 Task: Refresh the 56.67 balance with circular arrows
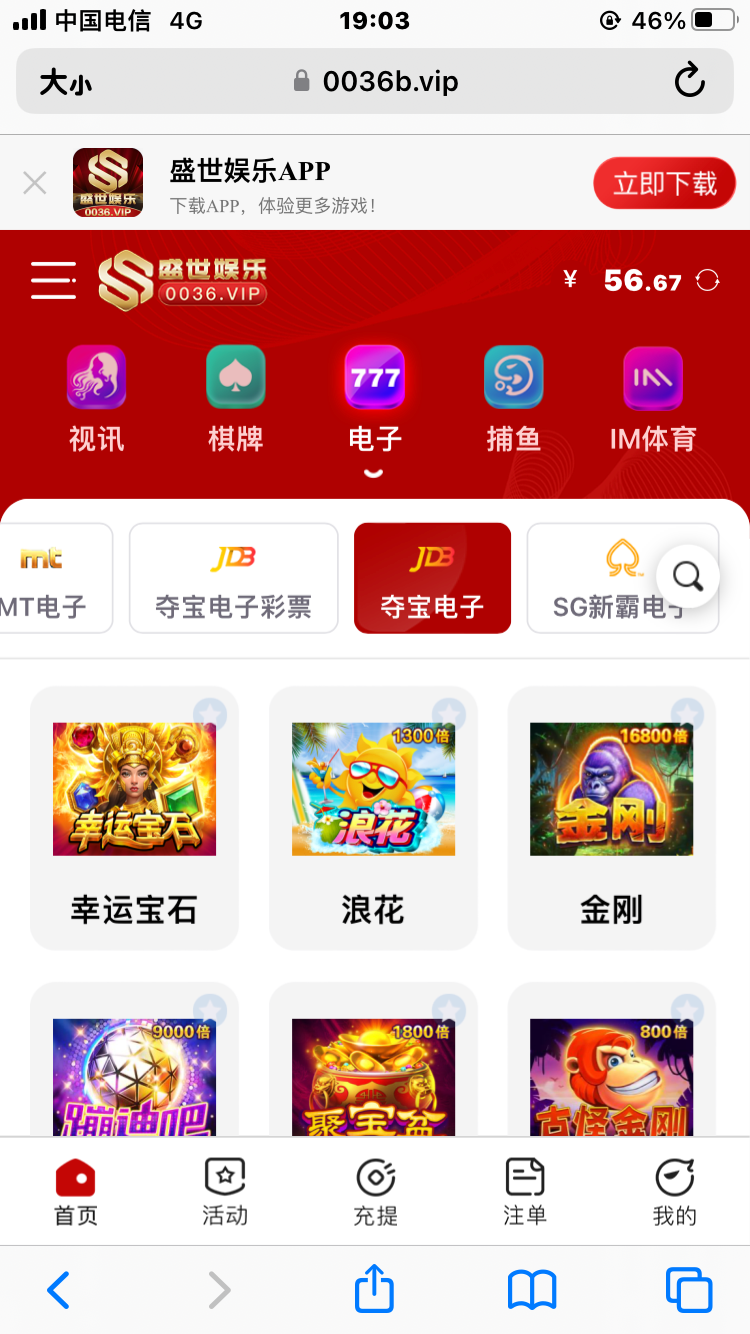[708, 281]
